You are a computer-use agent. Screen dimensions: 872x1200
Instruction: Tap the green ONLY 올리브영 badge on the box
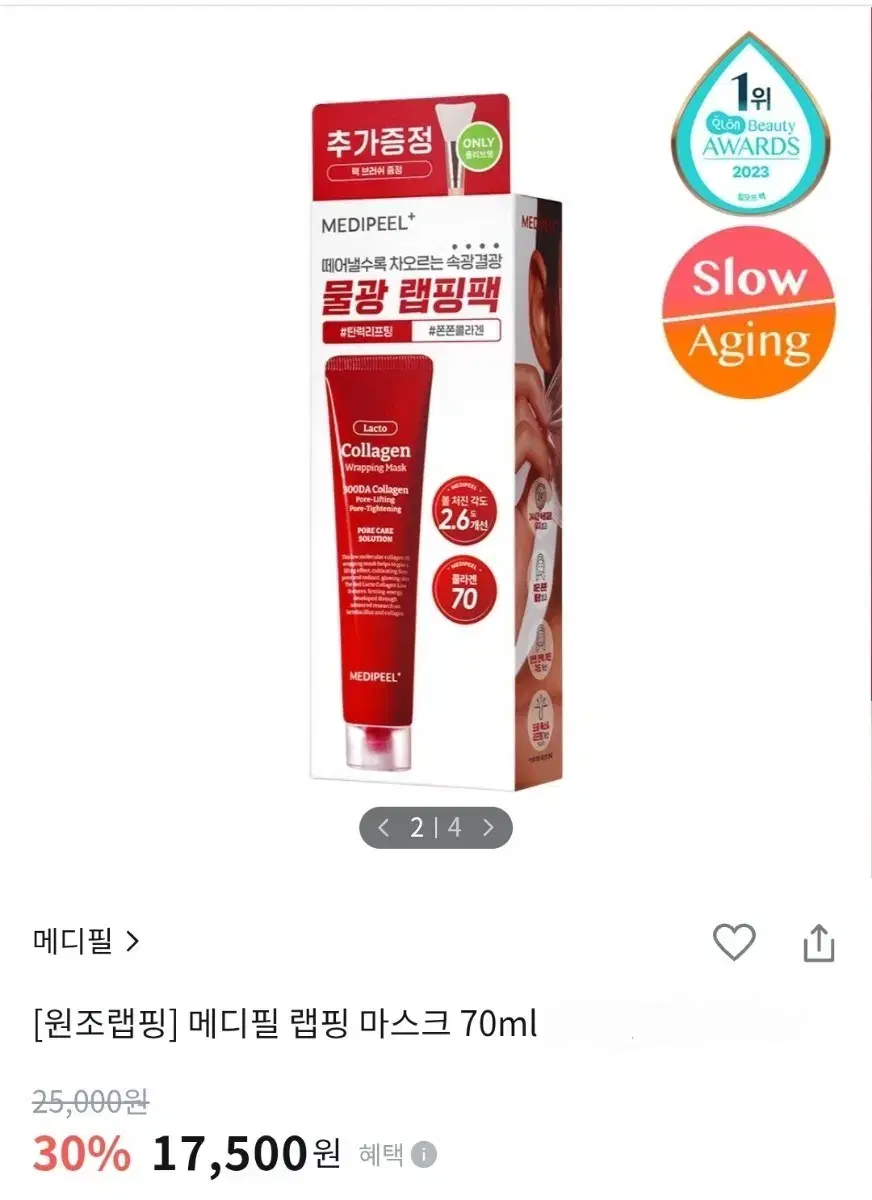click(x=478, y=148)
